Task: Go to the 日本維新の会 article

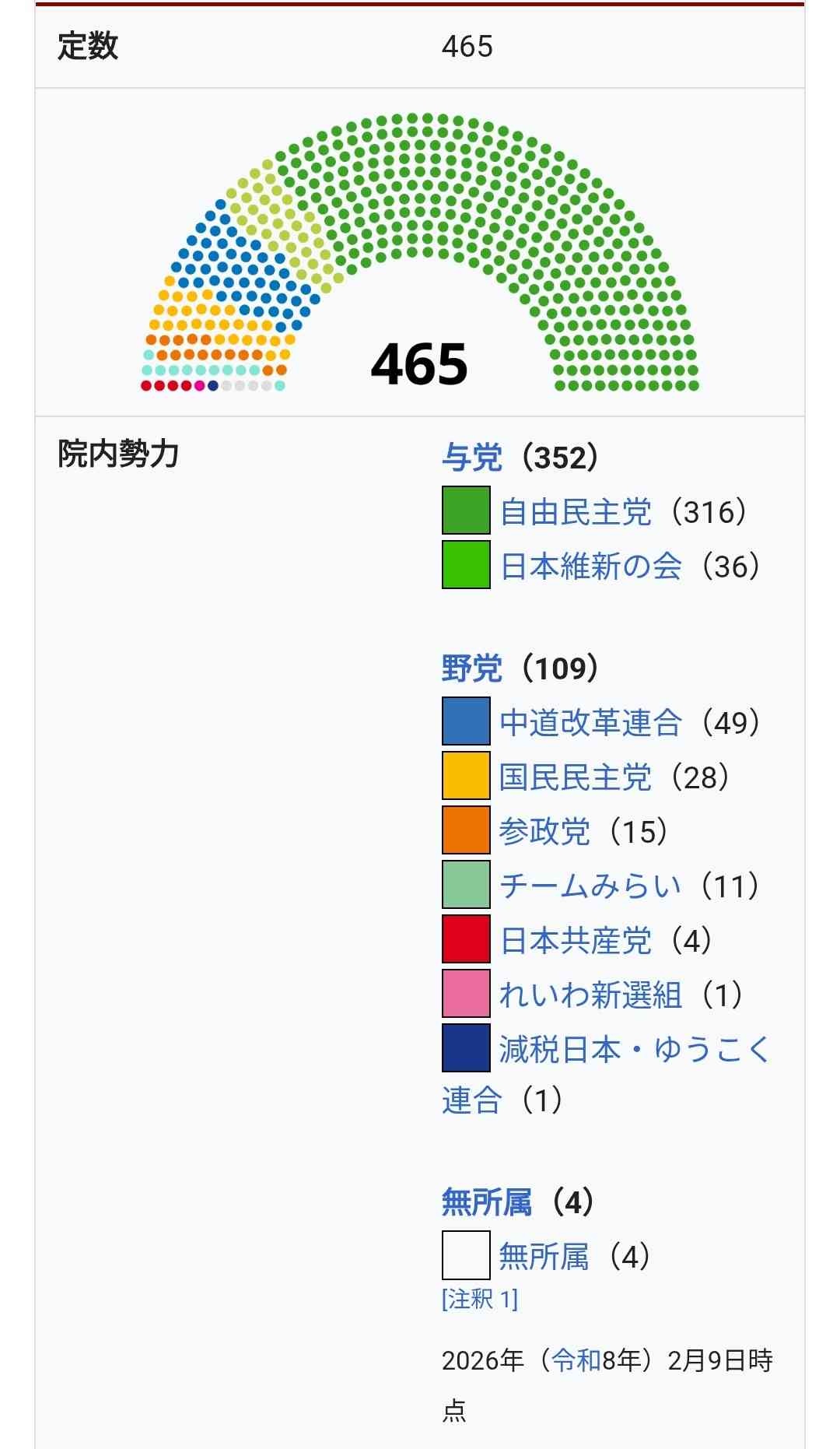Action: coord(590,567)
